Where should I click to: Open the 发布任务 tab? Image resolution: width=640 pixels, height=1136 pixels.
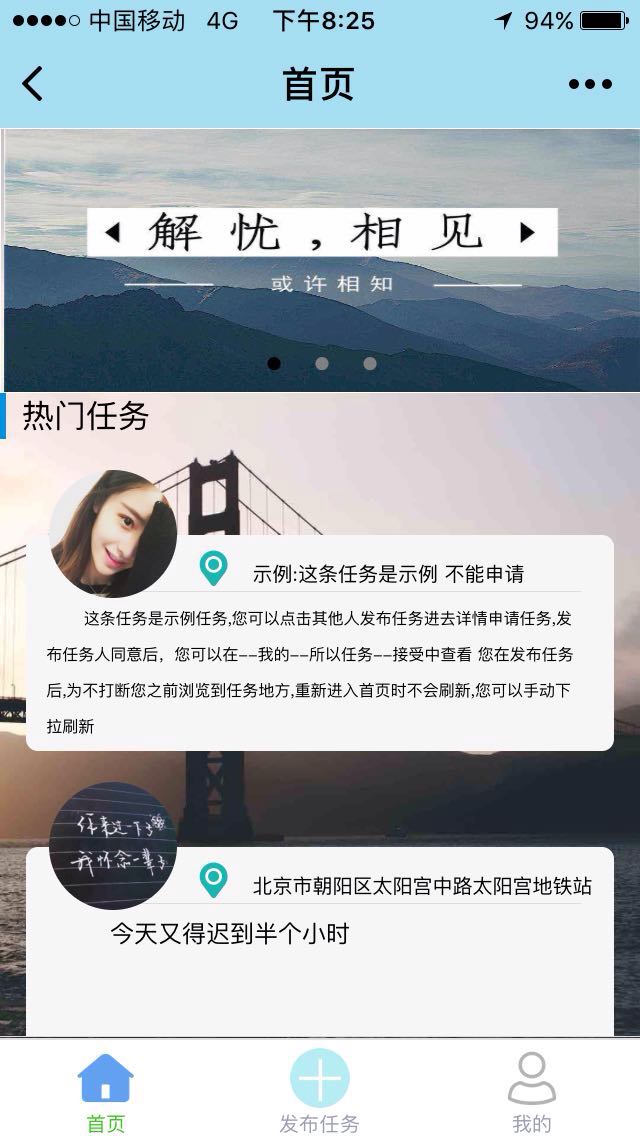[320, 1090]
